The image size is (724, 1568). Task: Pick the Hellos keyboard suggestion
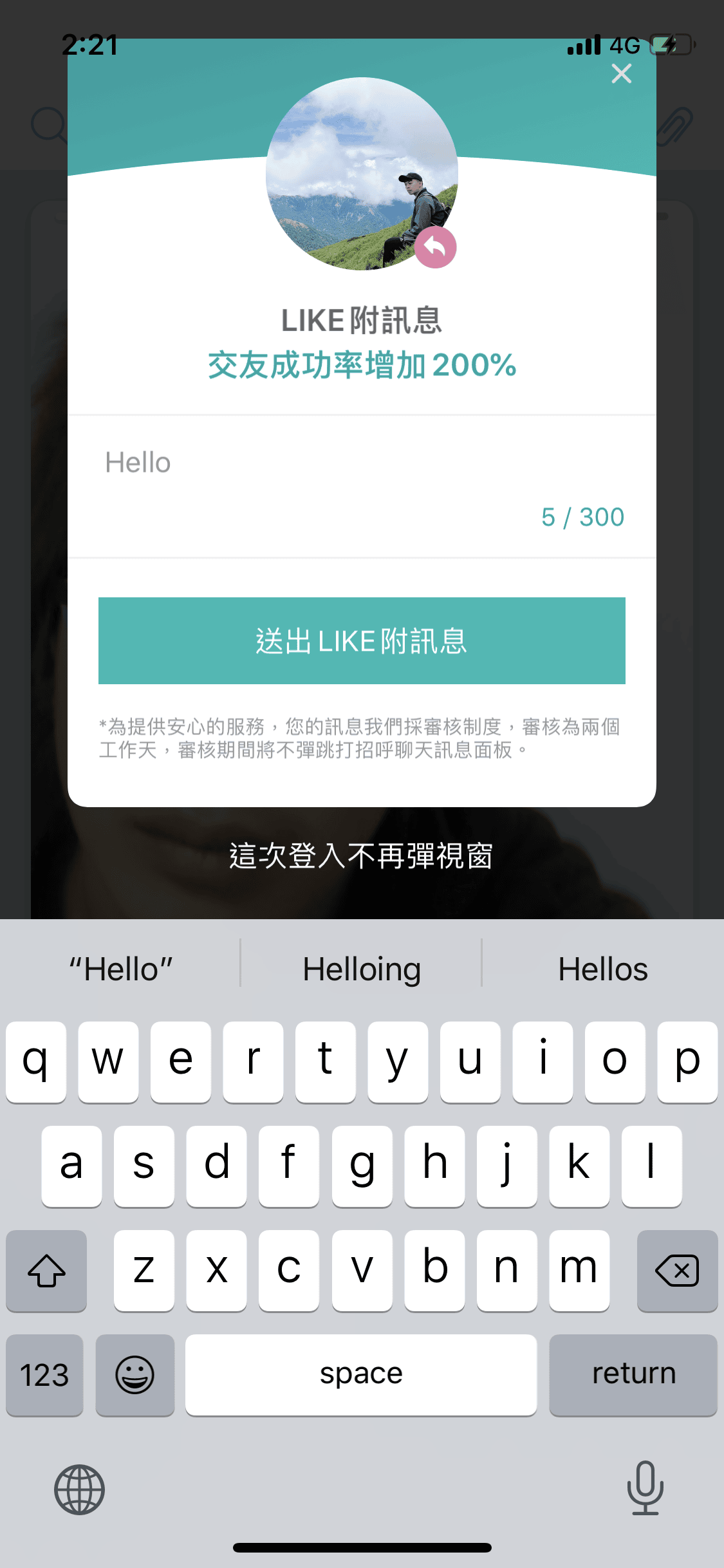click(x=602, y=969)
